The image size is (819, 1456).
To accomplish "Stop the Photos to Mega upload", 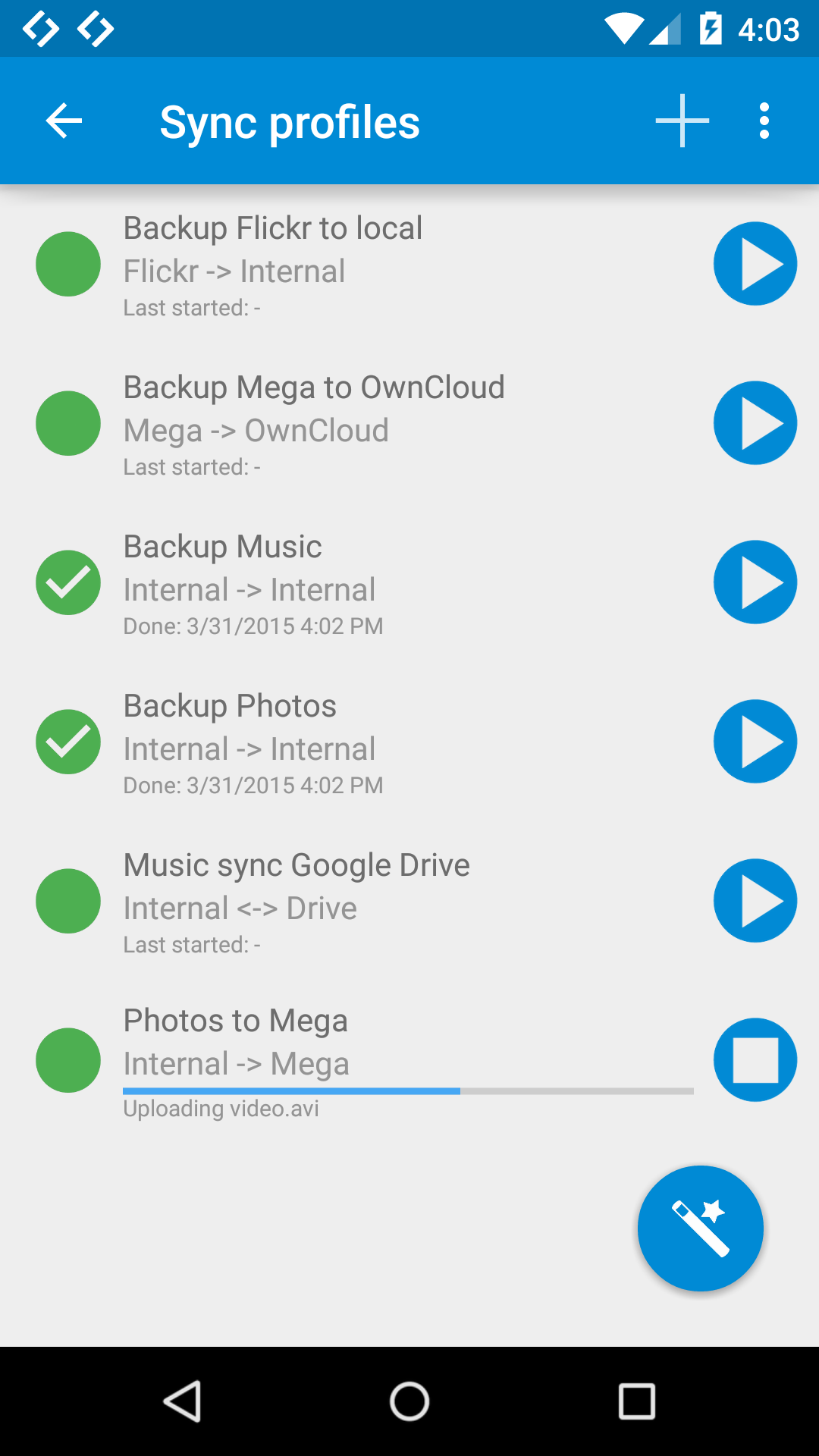I will coord(755,1060).
